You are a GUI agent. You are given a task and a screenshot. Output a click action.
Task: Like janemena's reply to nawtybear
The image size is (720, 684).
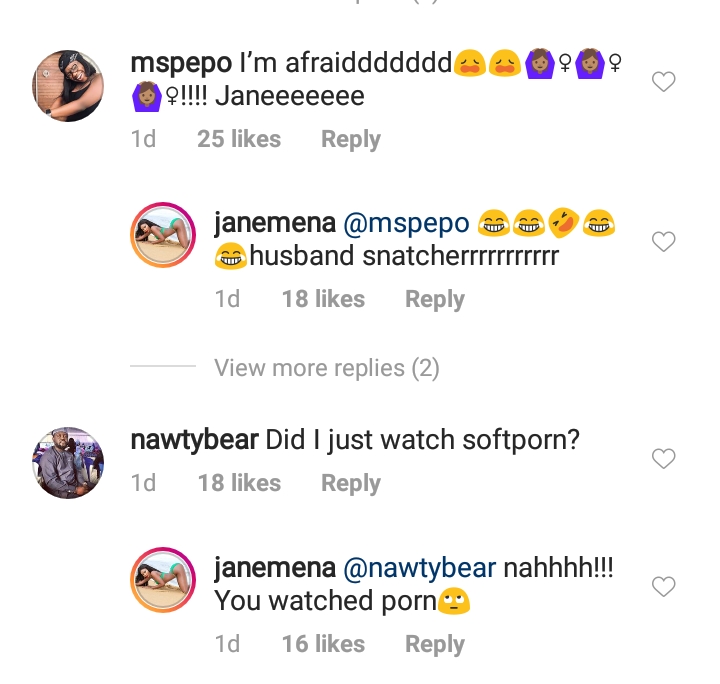664,586
